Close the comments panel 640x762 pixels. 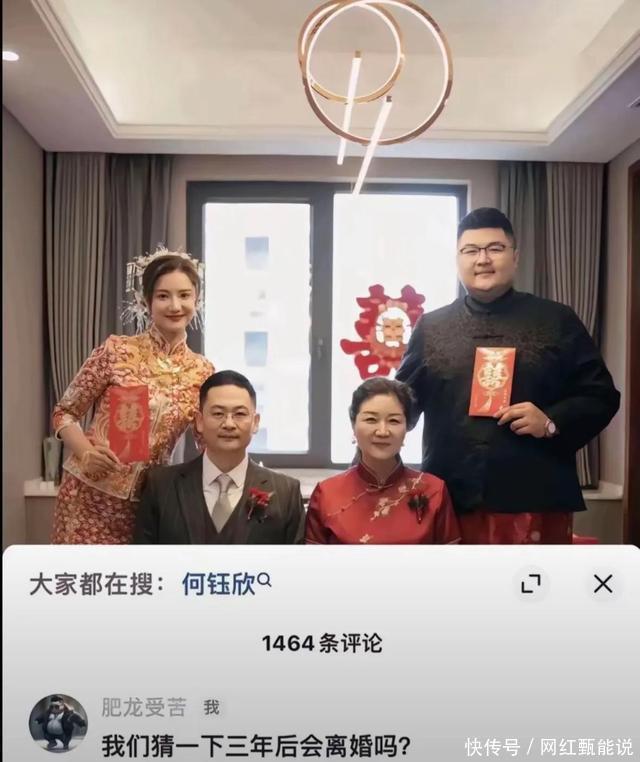[603, 584]
